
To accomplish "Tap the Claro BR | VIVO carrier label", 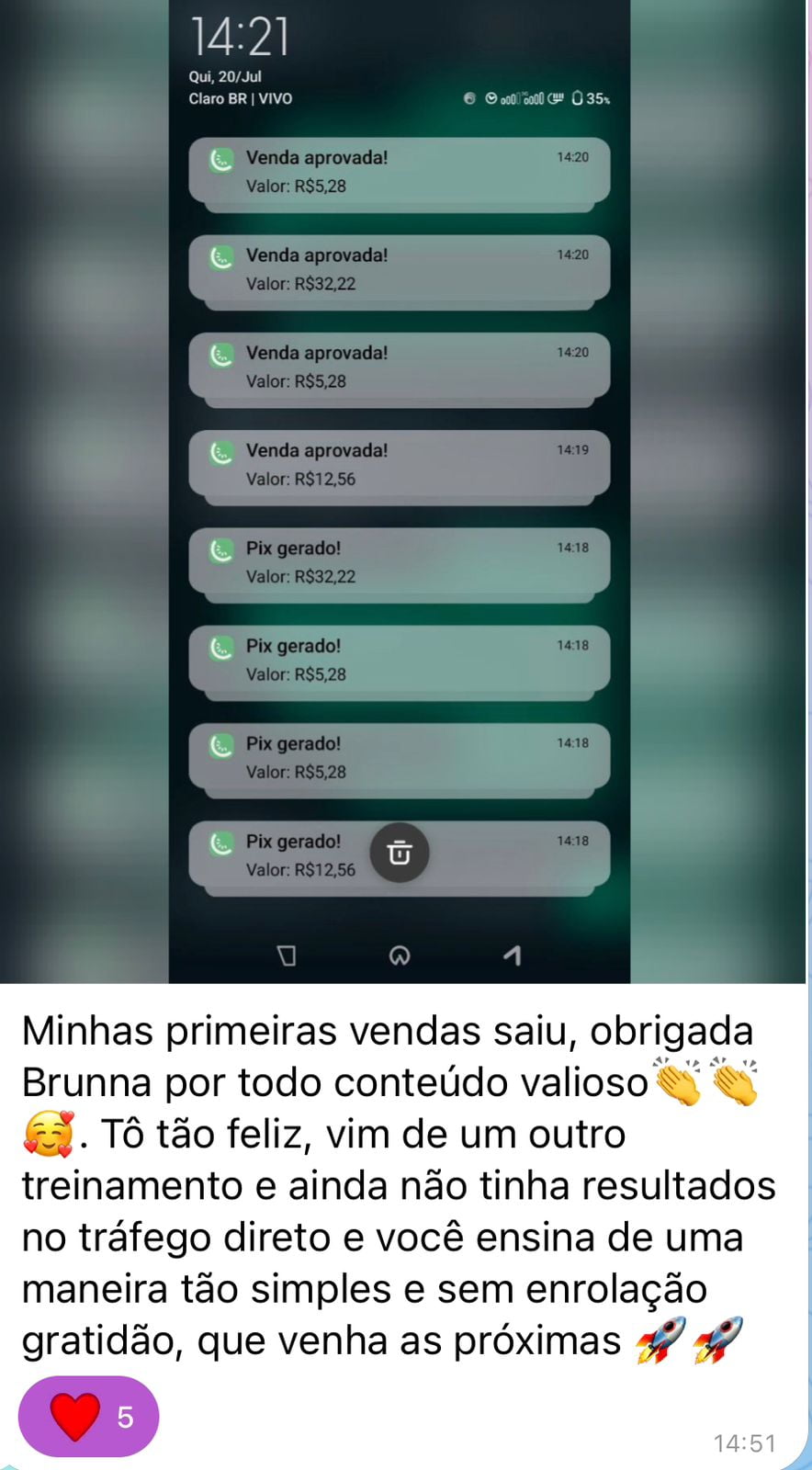I will (x=241, y=98).
